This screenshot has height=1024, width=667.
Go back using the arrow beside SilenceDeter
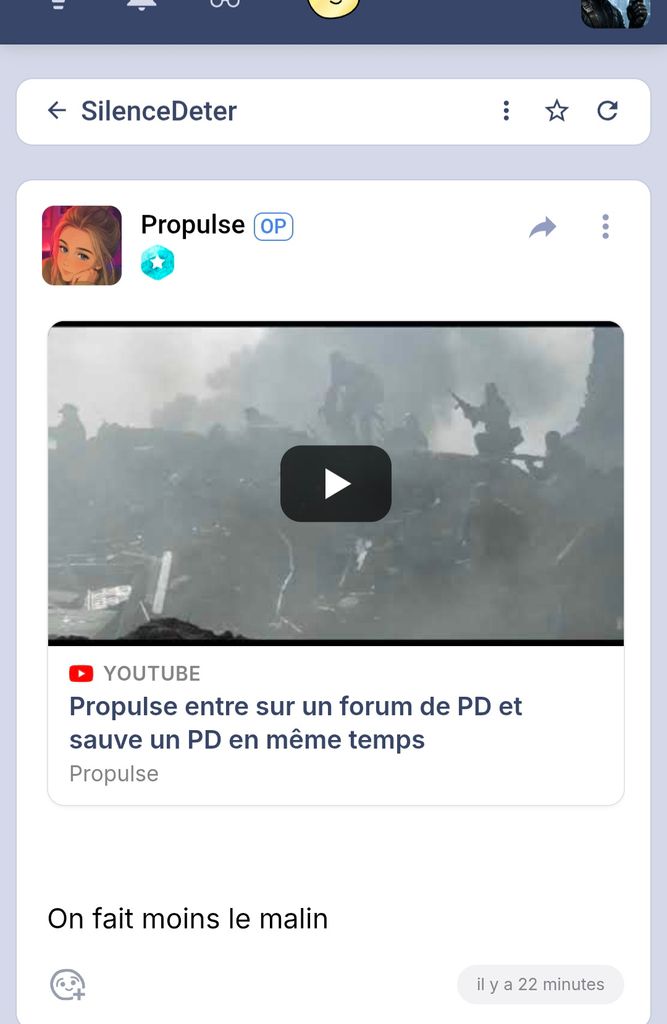coord(57,110)
